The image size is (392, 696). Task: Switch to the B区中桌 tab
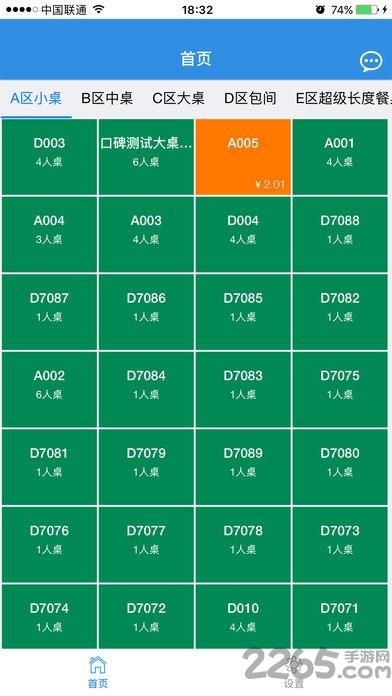107,98
